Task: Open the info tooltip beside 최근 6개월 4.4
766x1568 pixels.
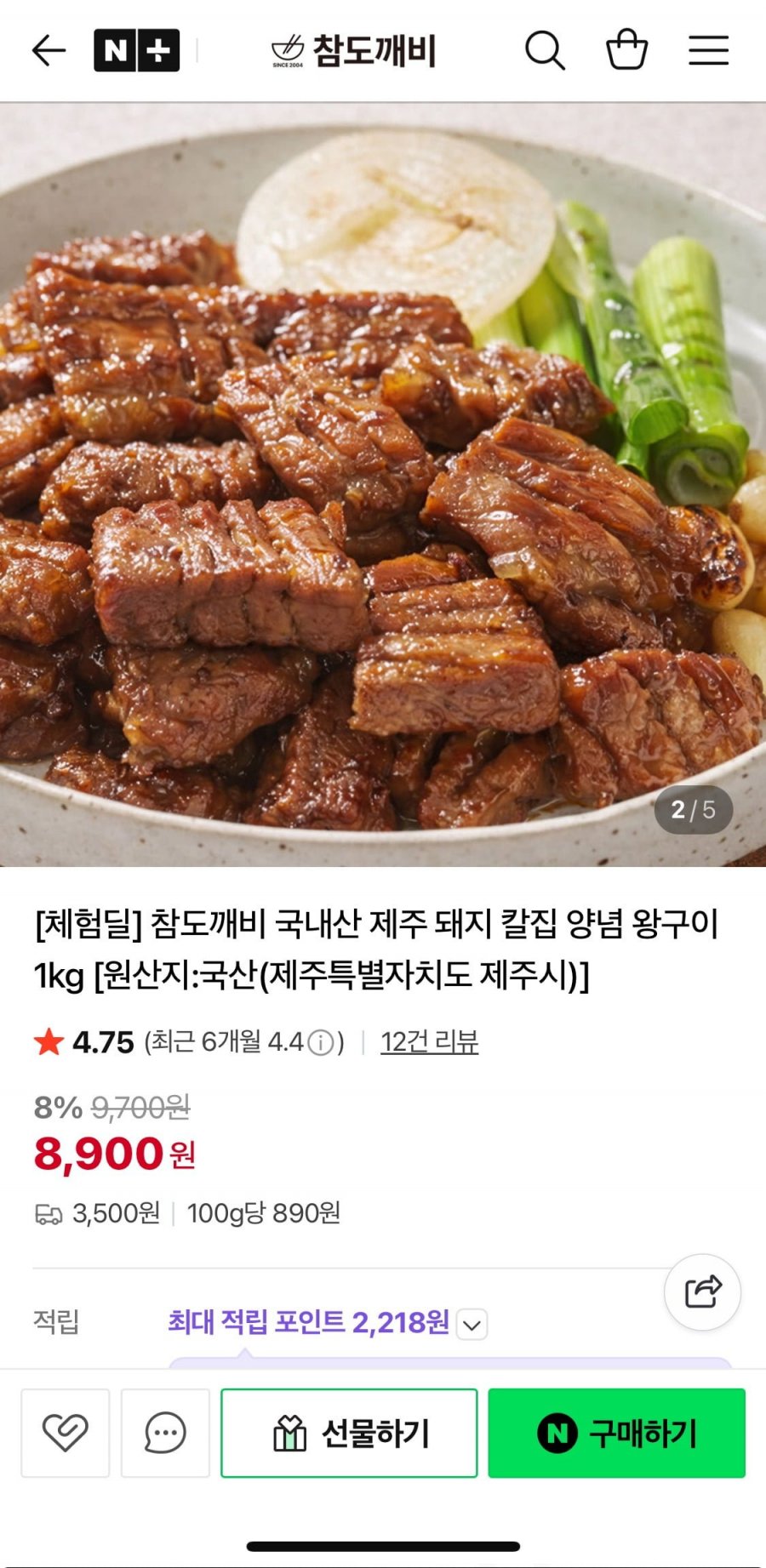Action: point(320,1040)
